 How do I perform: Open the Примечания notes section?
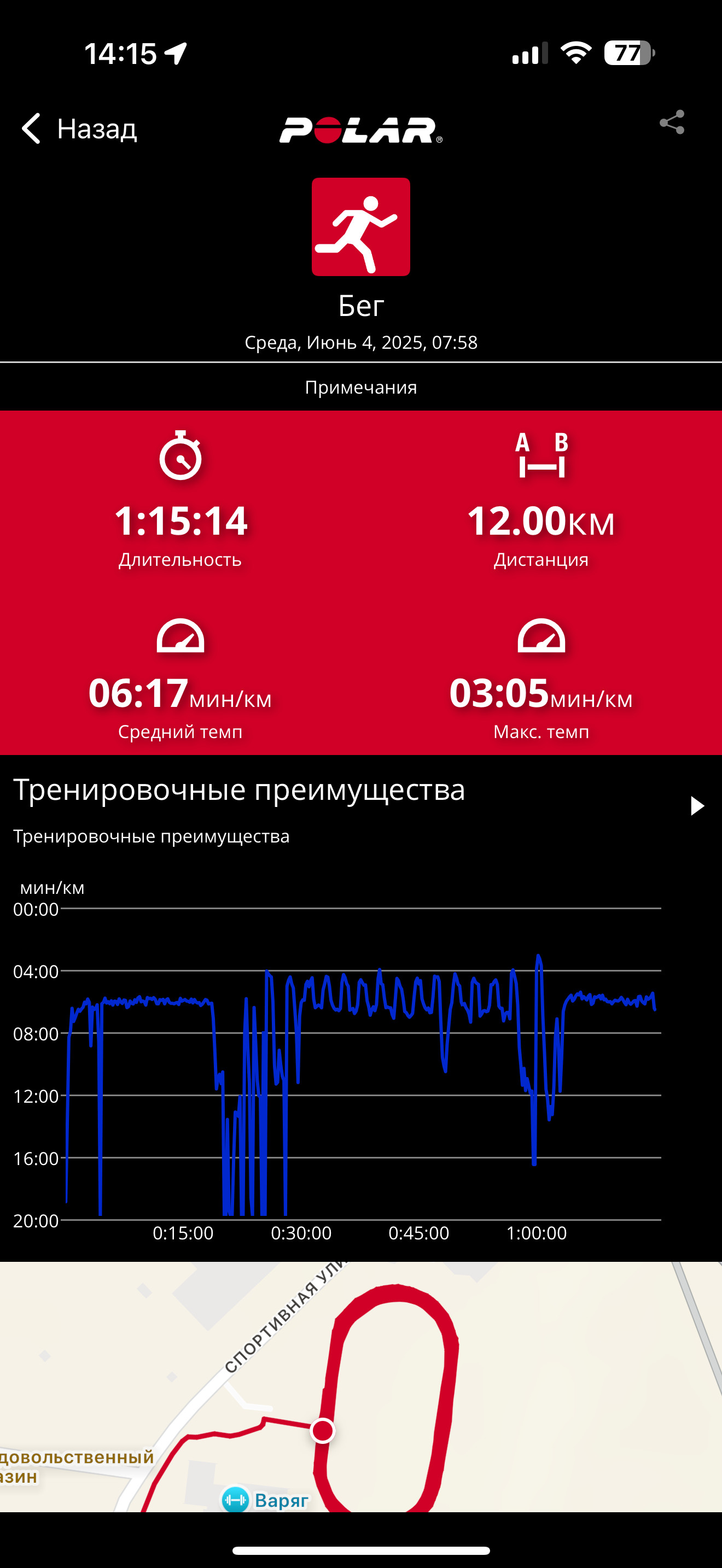point(361,387)
